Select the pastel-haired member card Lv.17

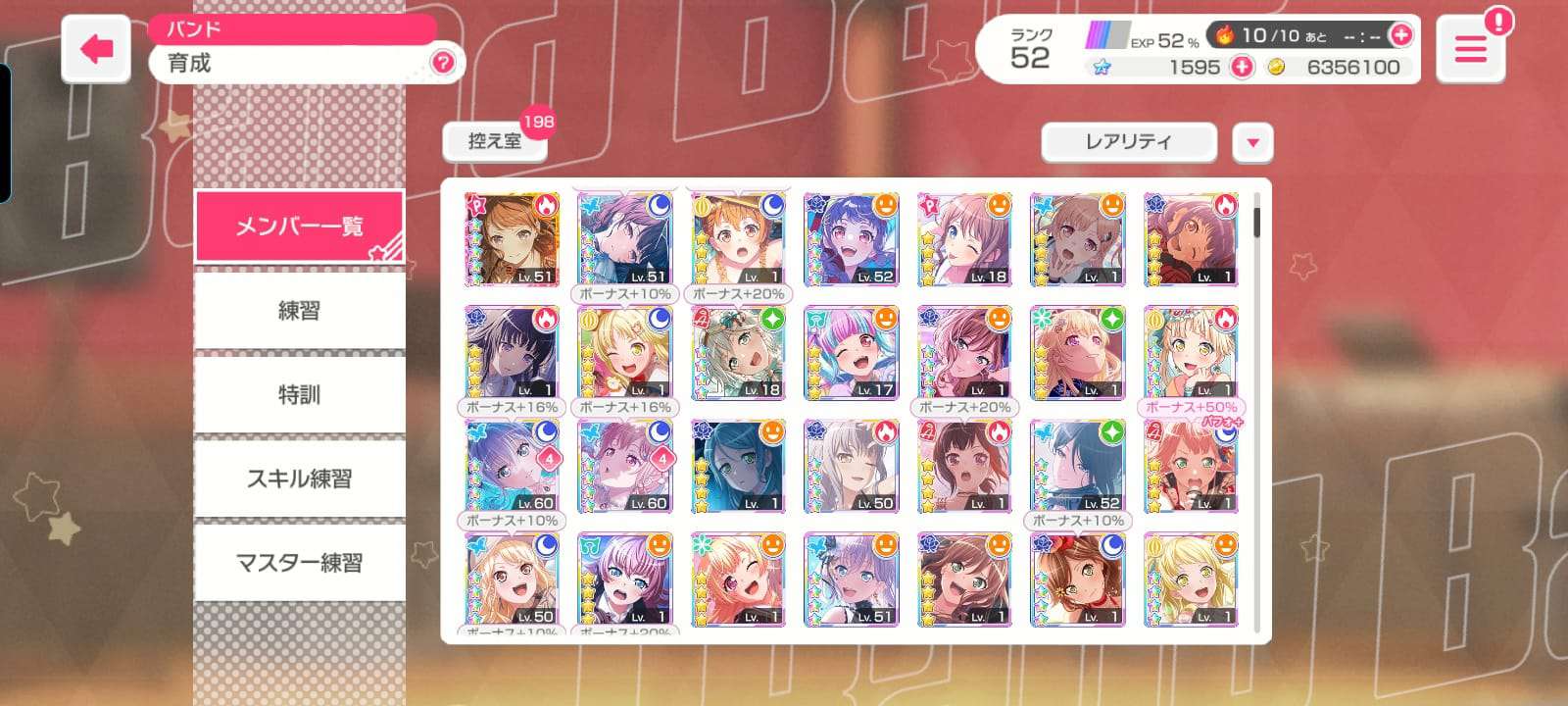851,353
